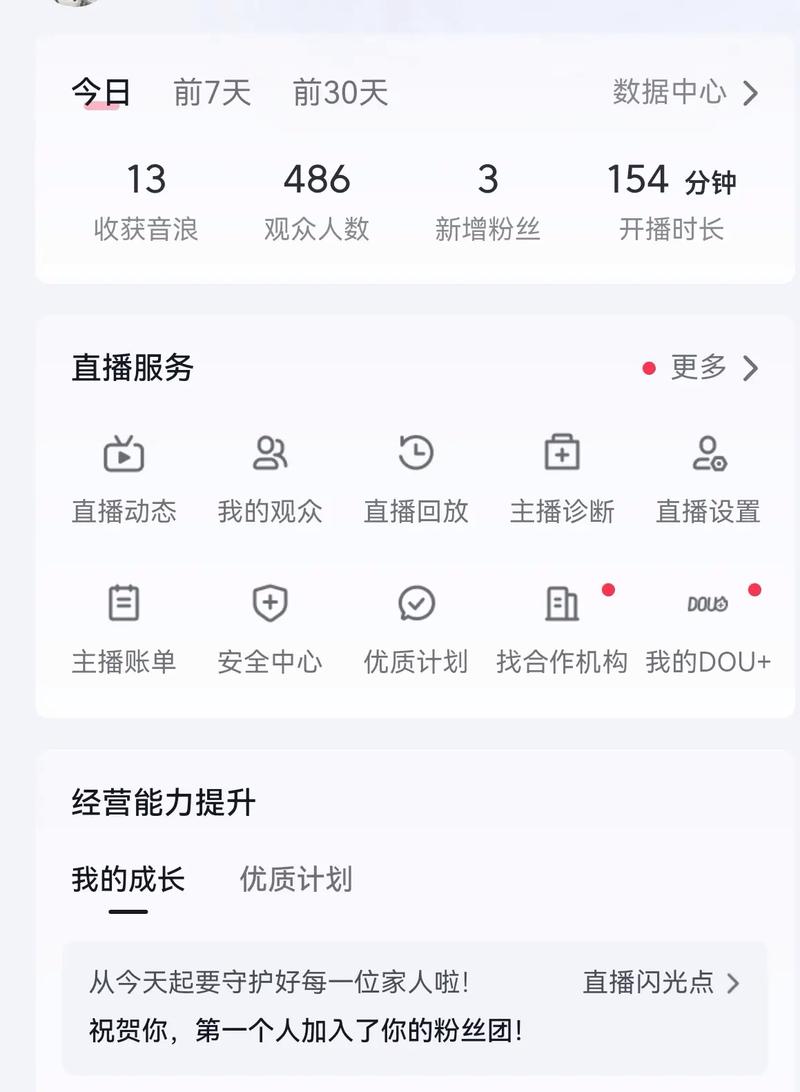Open 直播设置
The width and height of the screenshot is (800, 1092).
[x=708, y=478]
